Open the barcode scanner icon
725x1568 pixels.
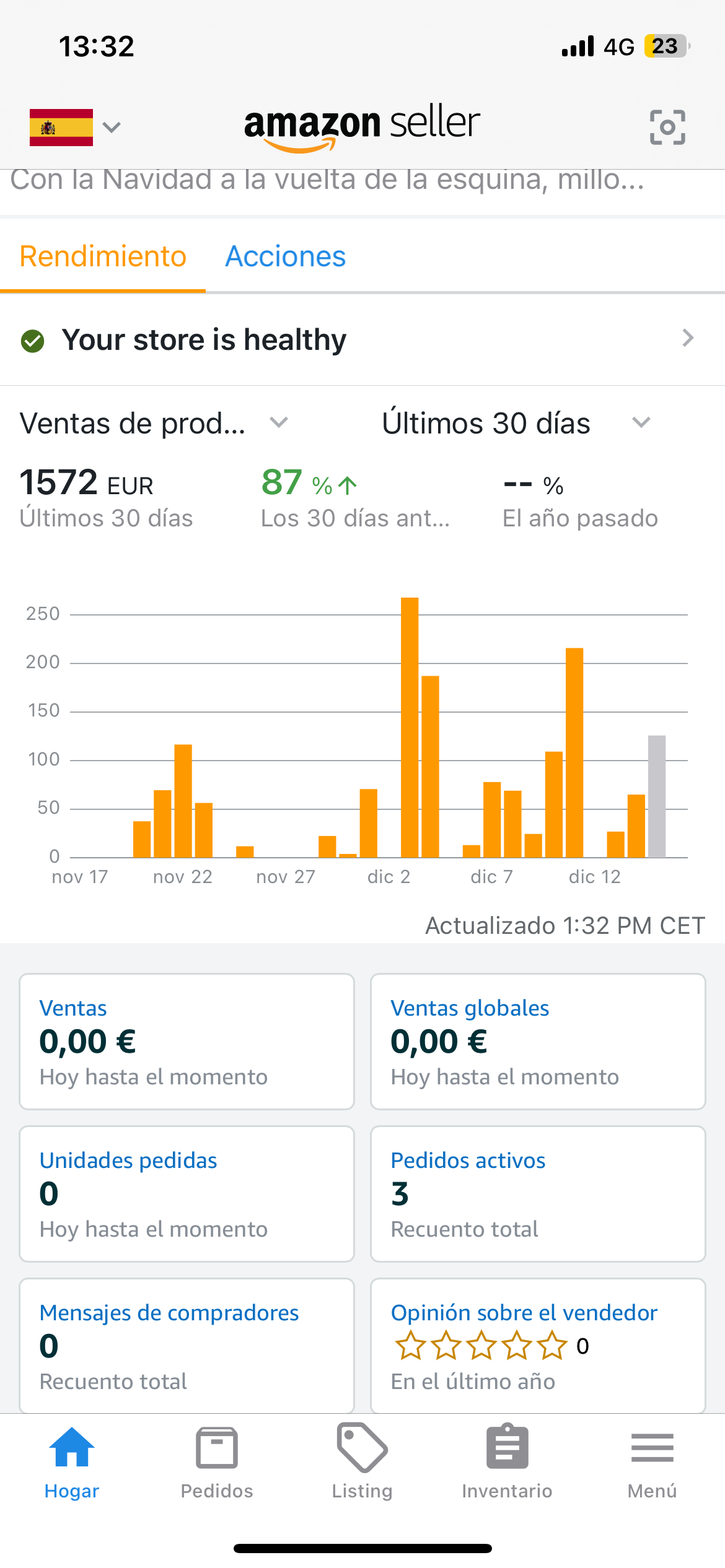click(x=667, y=127)
